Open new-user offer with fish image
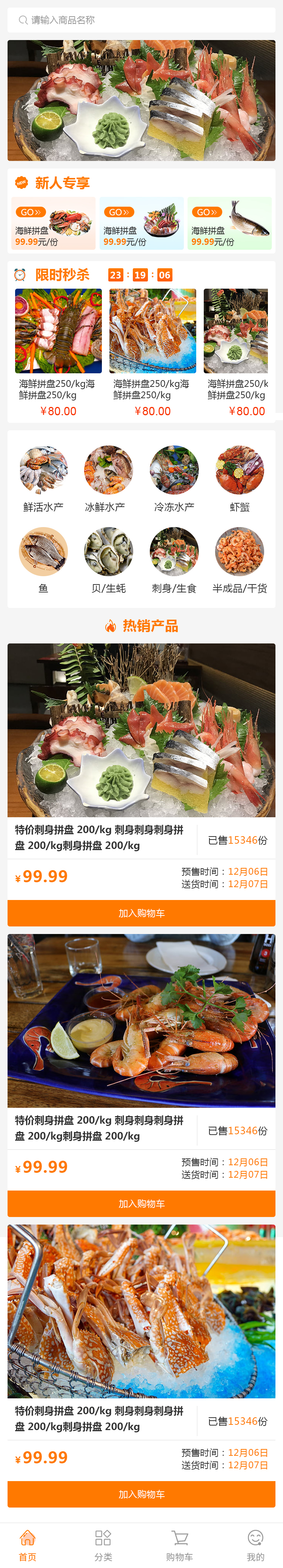Viewport: 283px width, 1568px height. pos(229,223)
